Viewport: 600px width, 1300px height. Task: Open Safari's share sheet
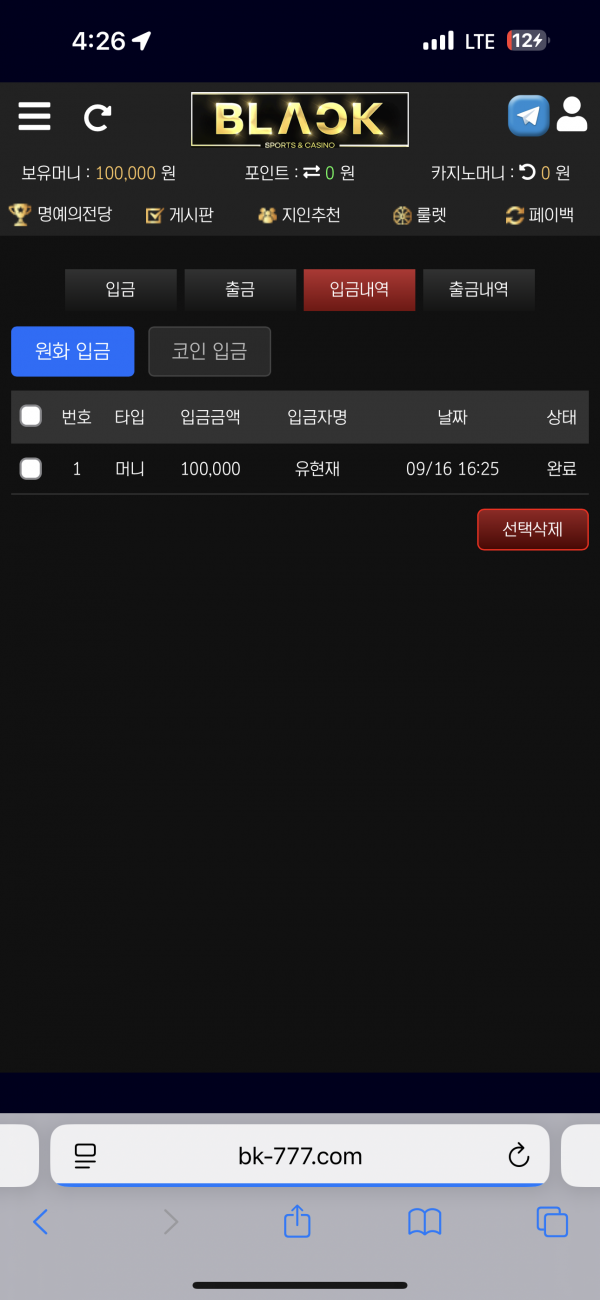click(x=297, y=1221)
